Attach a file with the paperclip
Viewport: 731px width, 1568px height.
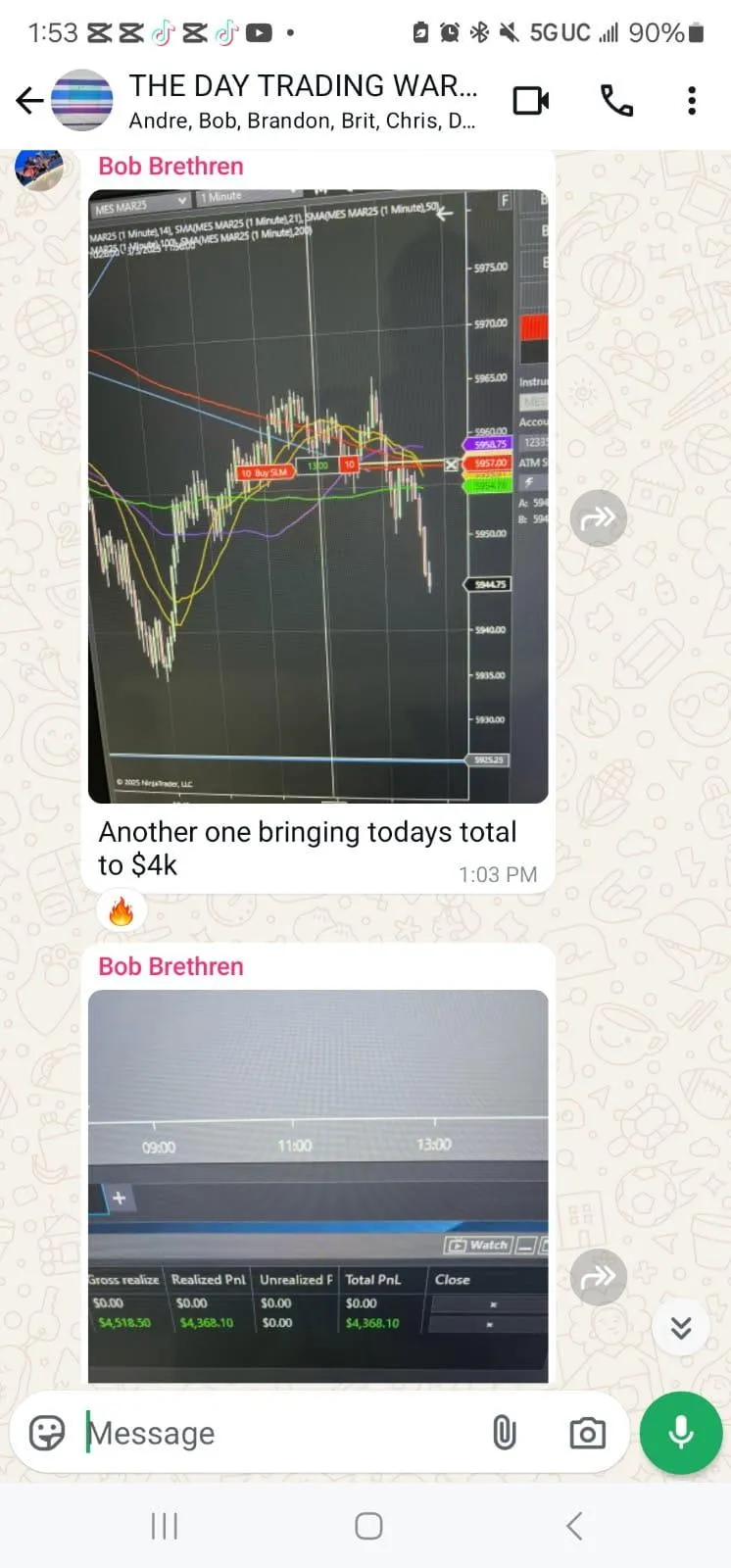pyautogui.click(x=504, y=1433)
